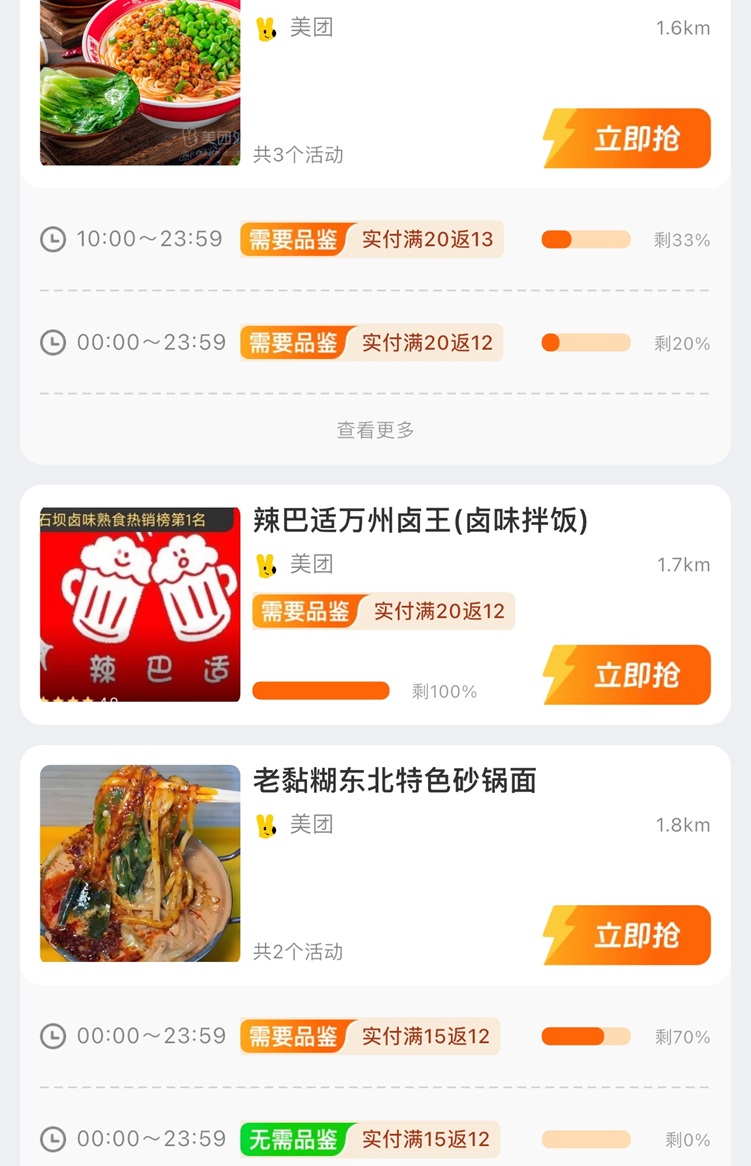This screenshot has height=1166, width=751.
Task: Click the 实付满20返12 coupon text link
Action: tap(436, 612)
